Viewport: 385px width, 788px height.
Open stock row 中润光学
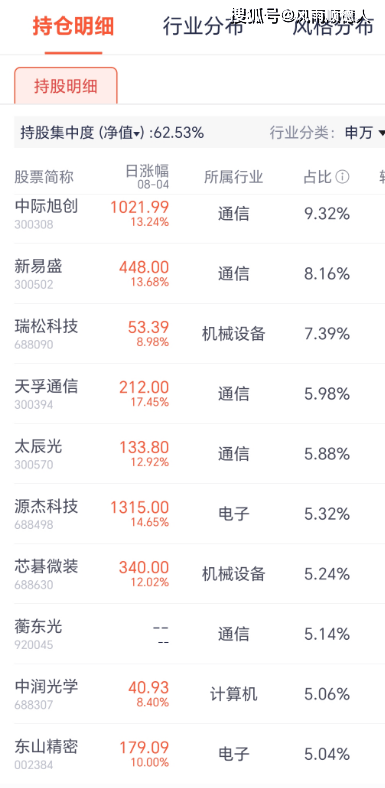pyautogui.click(x=192, y=694)
